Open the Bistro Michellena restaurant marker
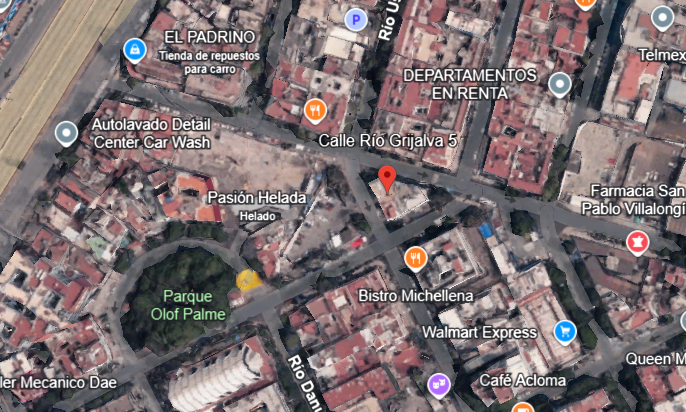Image resolution: width=686 pixels, height=412 pixels. [x=416, y=259]
